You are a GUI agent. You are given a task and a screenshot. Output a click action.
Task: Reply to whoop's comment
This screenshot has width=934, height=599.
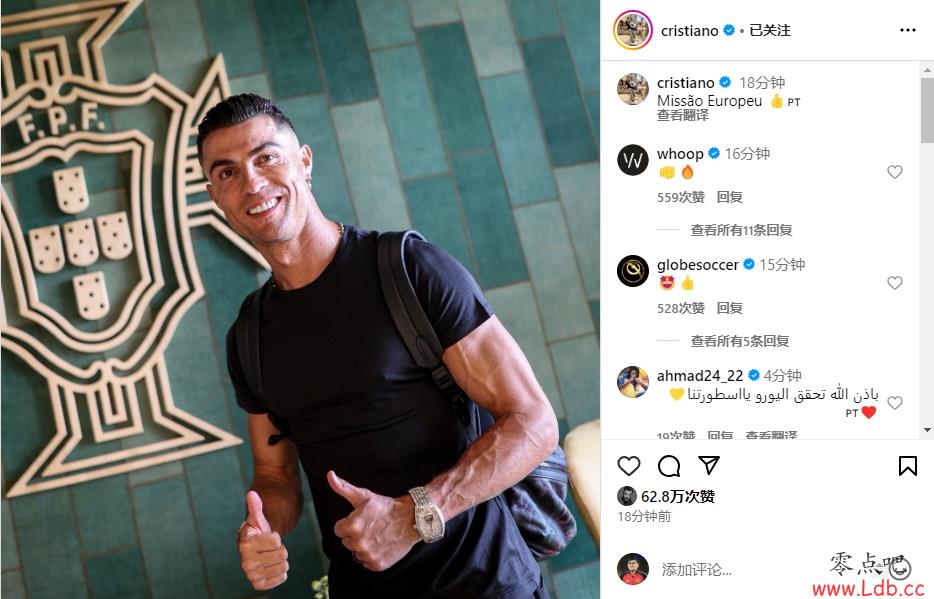(x=730, y=197)
